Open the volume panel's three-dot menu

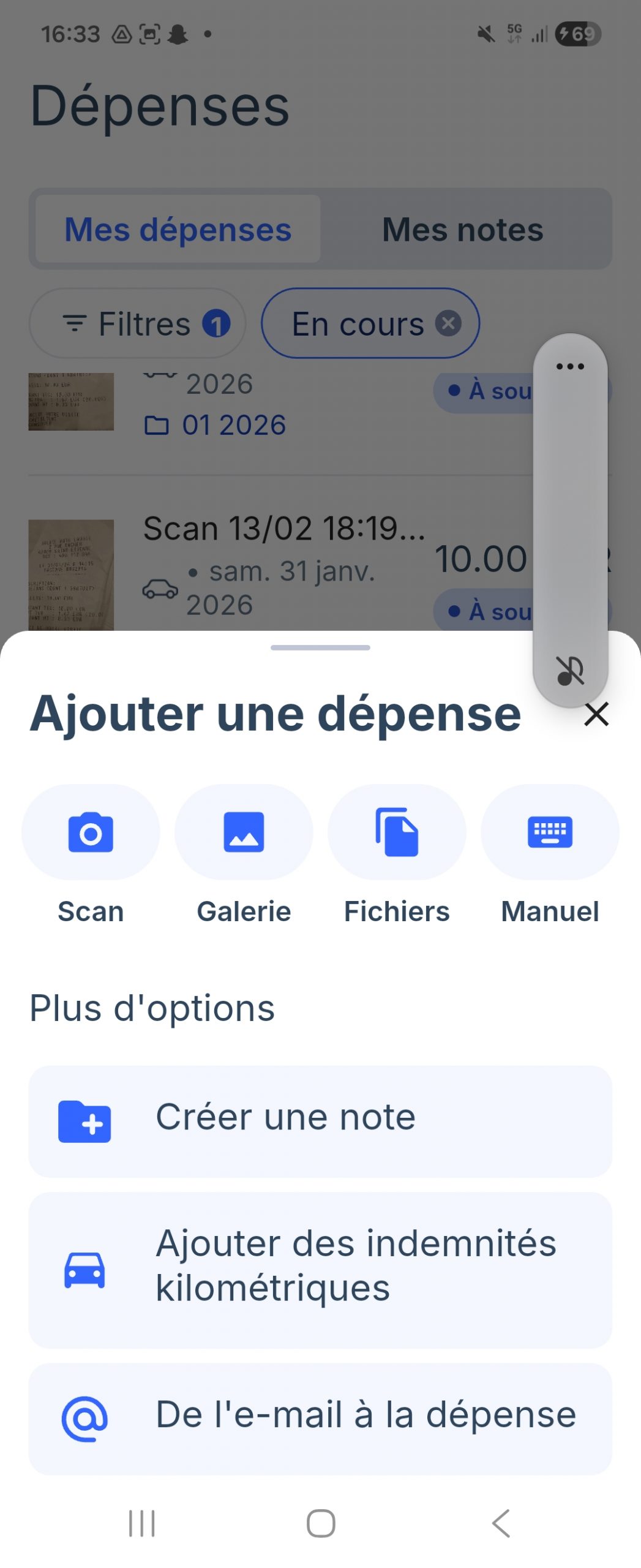[570, 366]
